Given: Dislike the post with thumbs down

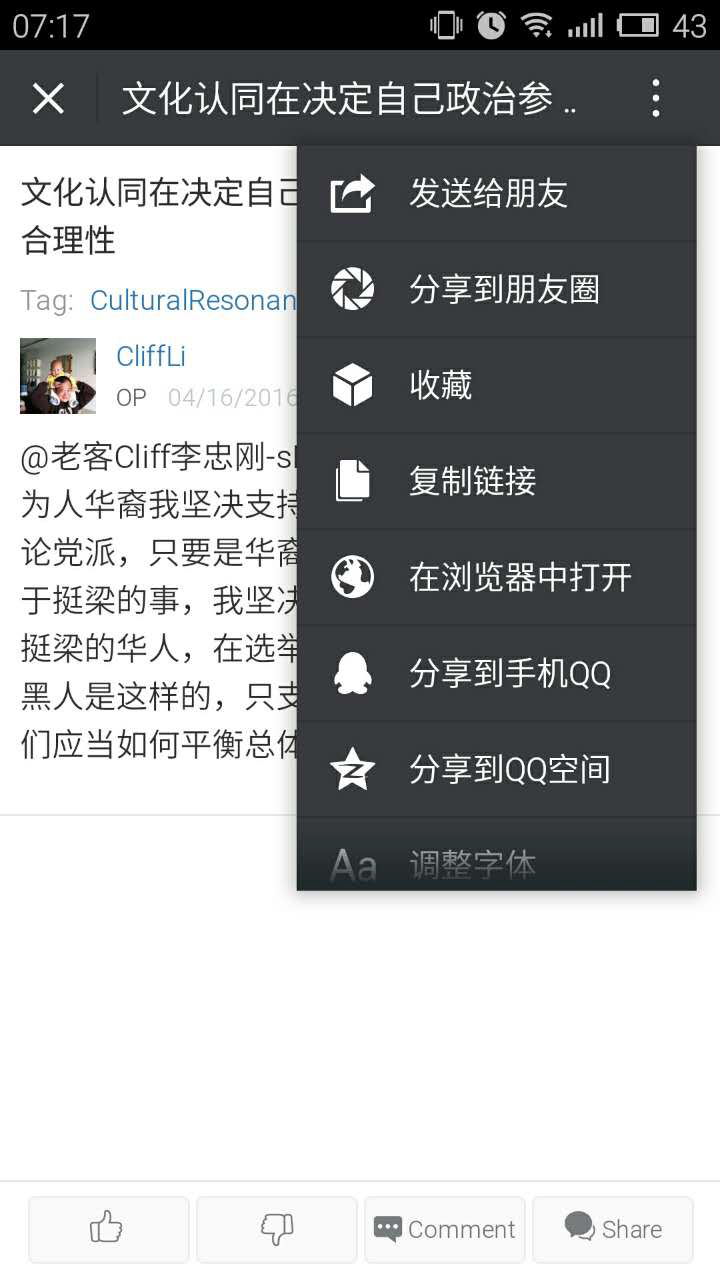Looking at the screenshot, I should [276, 1229].
